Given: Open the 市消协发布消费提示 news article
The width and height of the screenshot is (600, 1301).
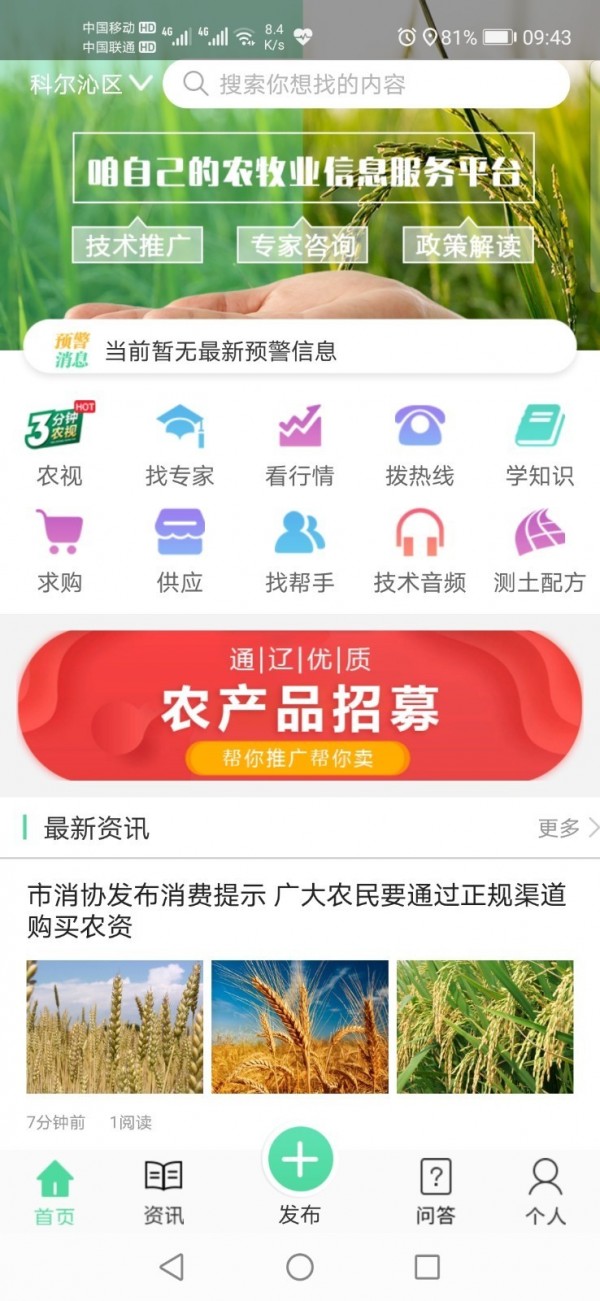Looking at the screenshot, I should click(x=297, y=911).
